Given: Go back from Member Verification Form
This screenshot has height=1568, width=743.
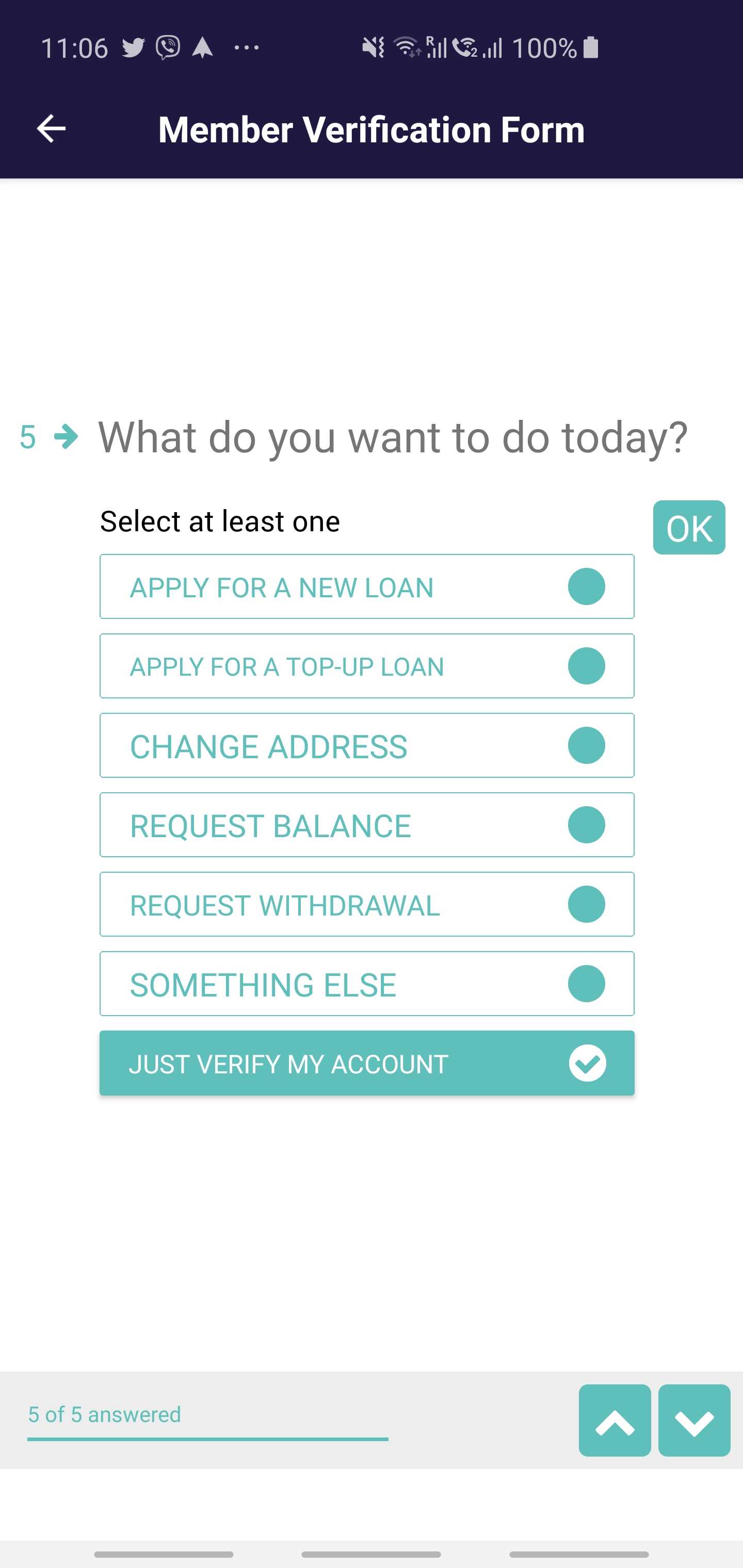Looking at the screenshot, I should click(51, 129).
